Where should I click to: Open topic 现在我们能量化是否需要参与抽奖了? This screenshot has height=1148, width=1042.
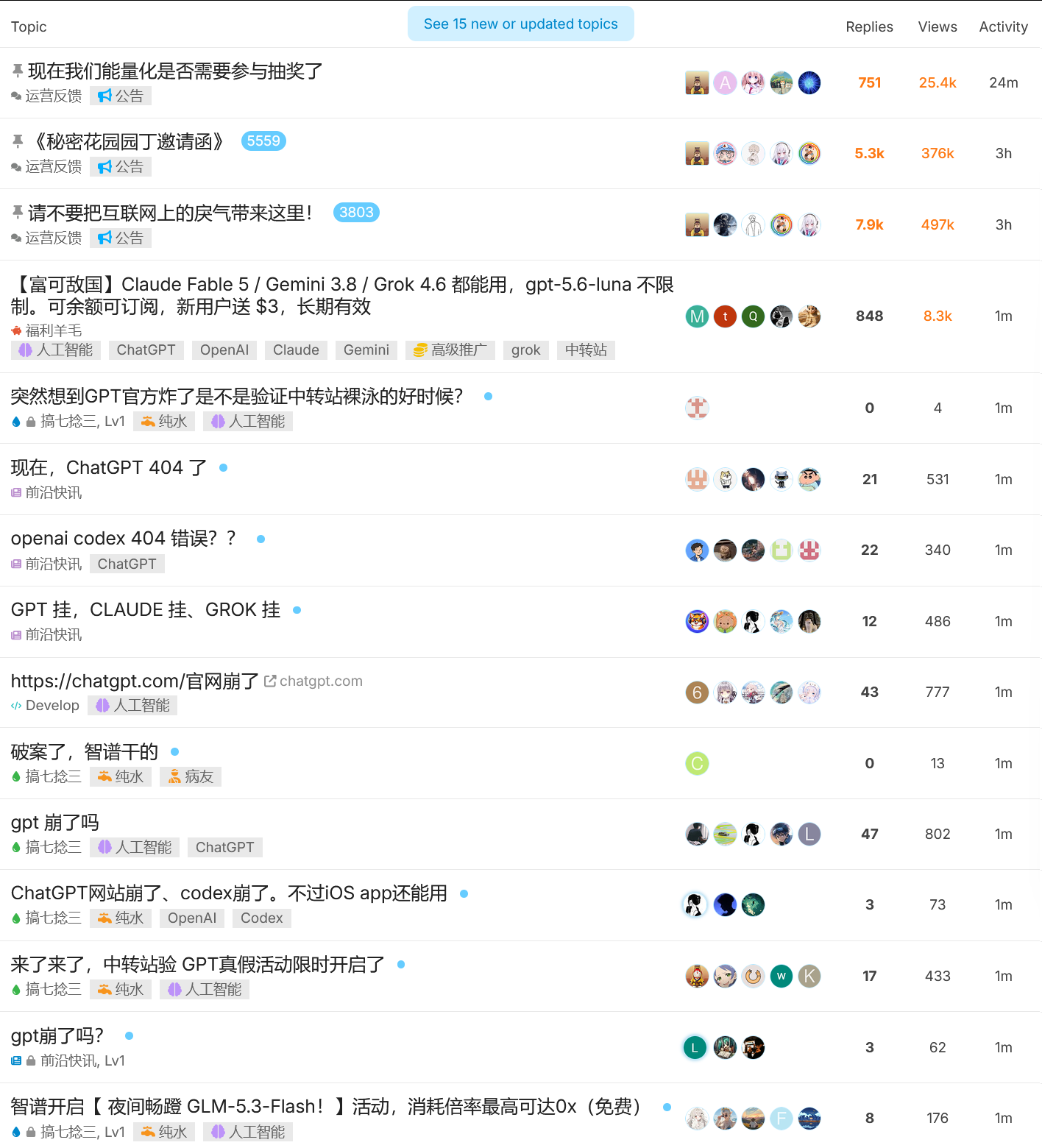175,71
